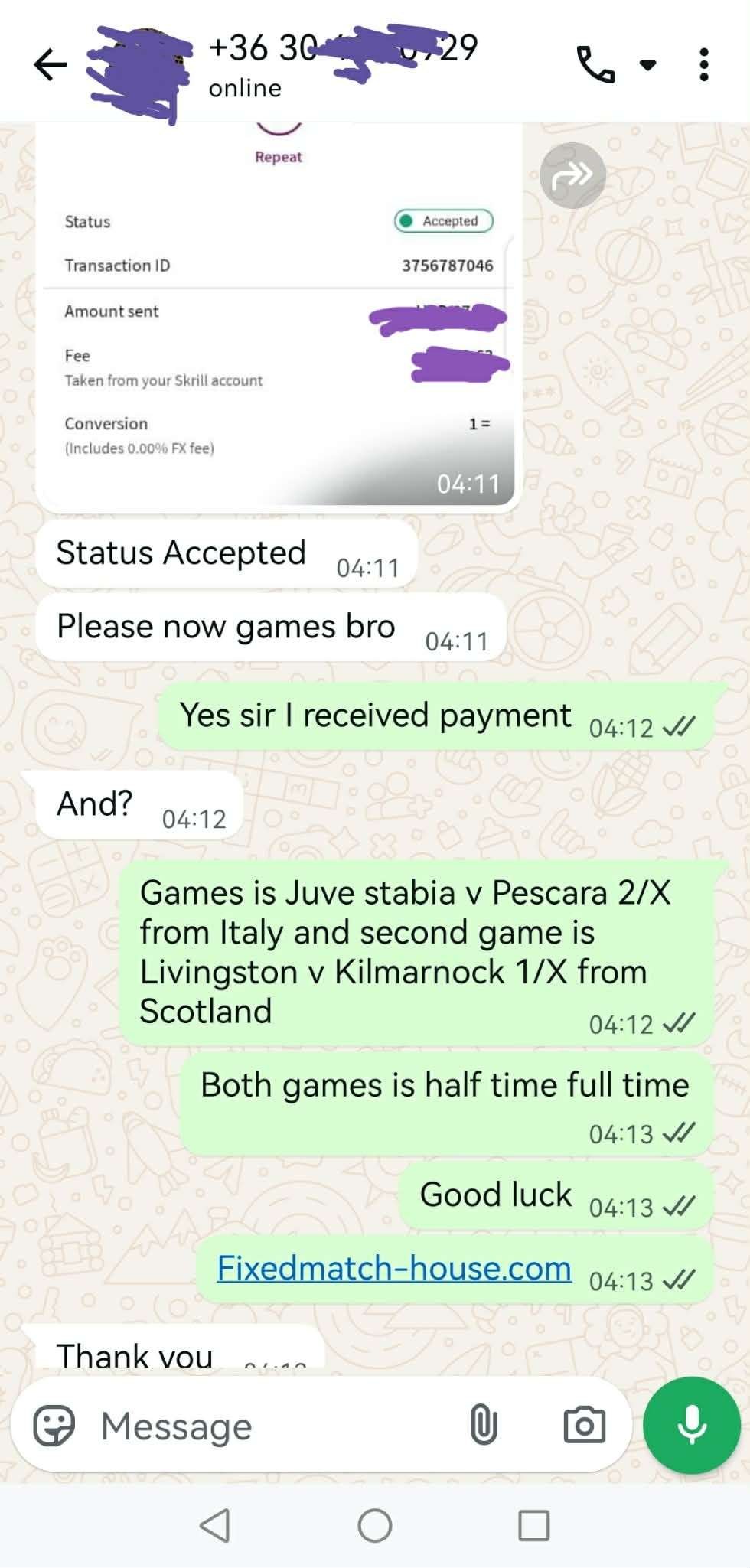Image resolution: width=750 pixels, height=1568 pixels.
Task: Open the three-dot overflow menu
Action: [703, 64]
